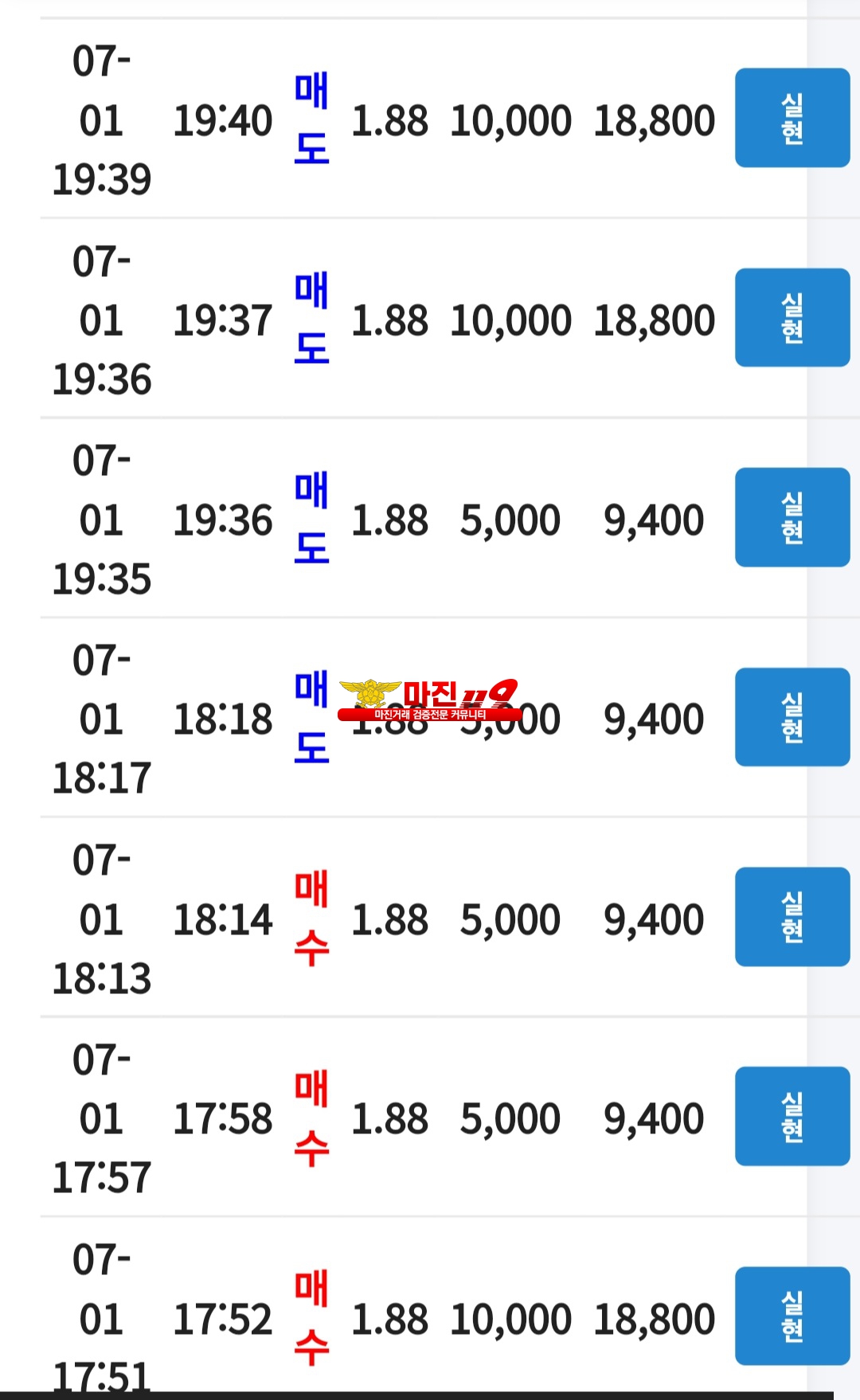Tap 실현 button for the 19:37 row

(x=792, y=318)
